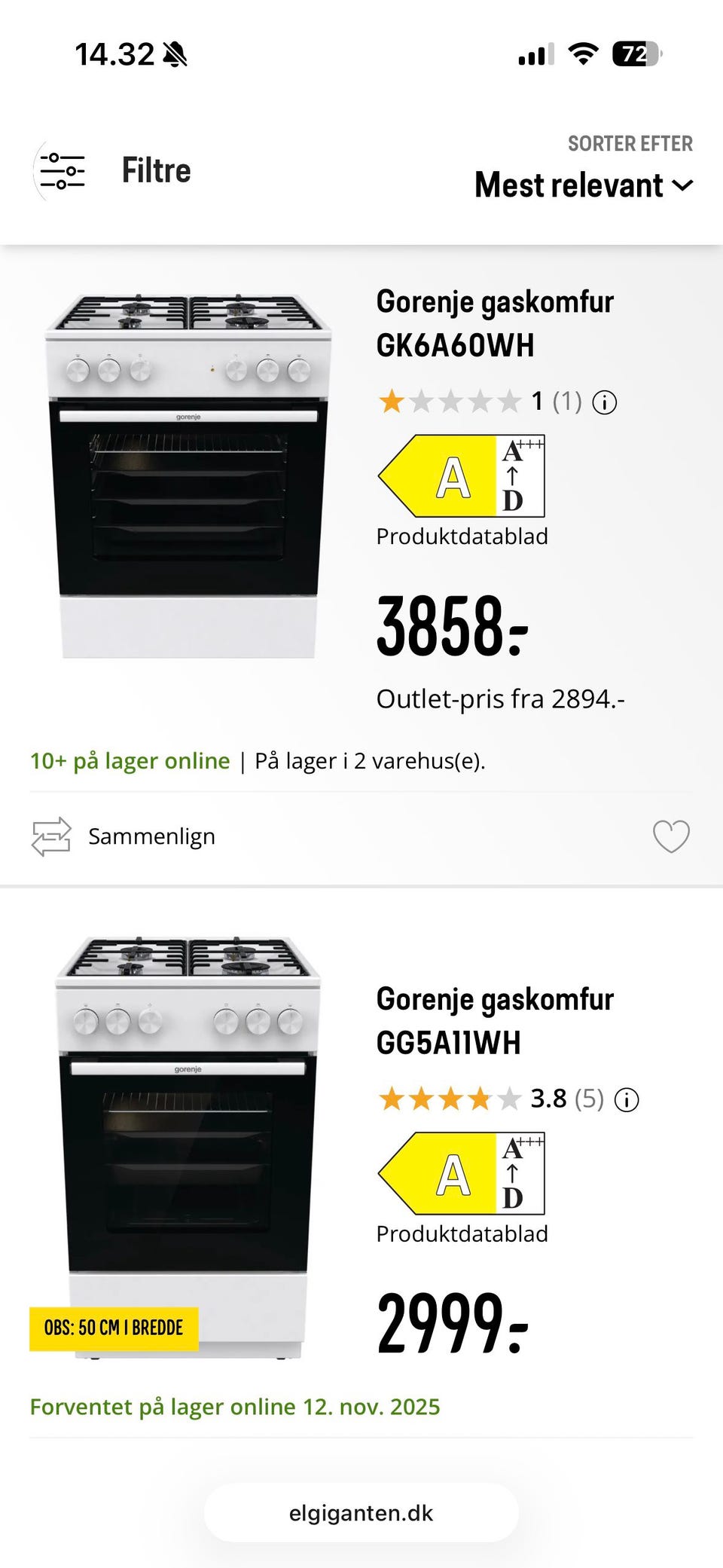Click the 10+ på lager online link
Viewport: 723px width, 1568px height.
pos(129,760)
